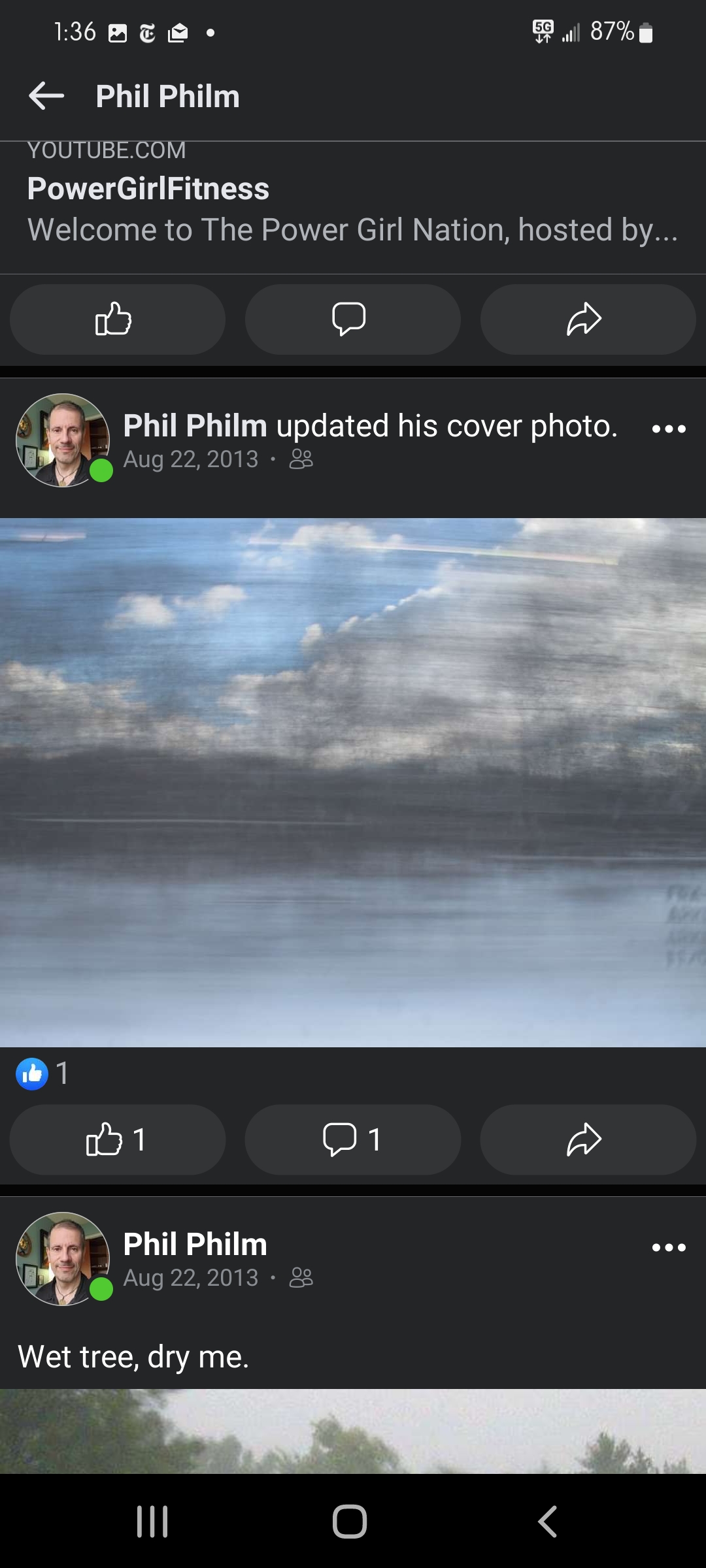Open recent apps from navigation bar
This screenshot has width=706, height=1568.
tap(152, 1522)
